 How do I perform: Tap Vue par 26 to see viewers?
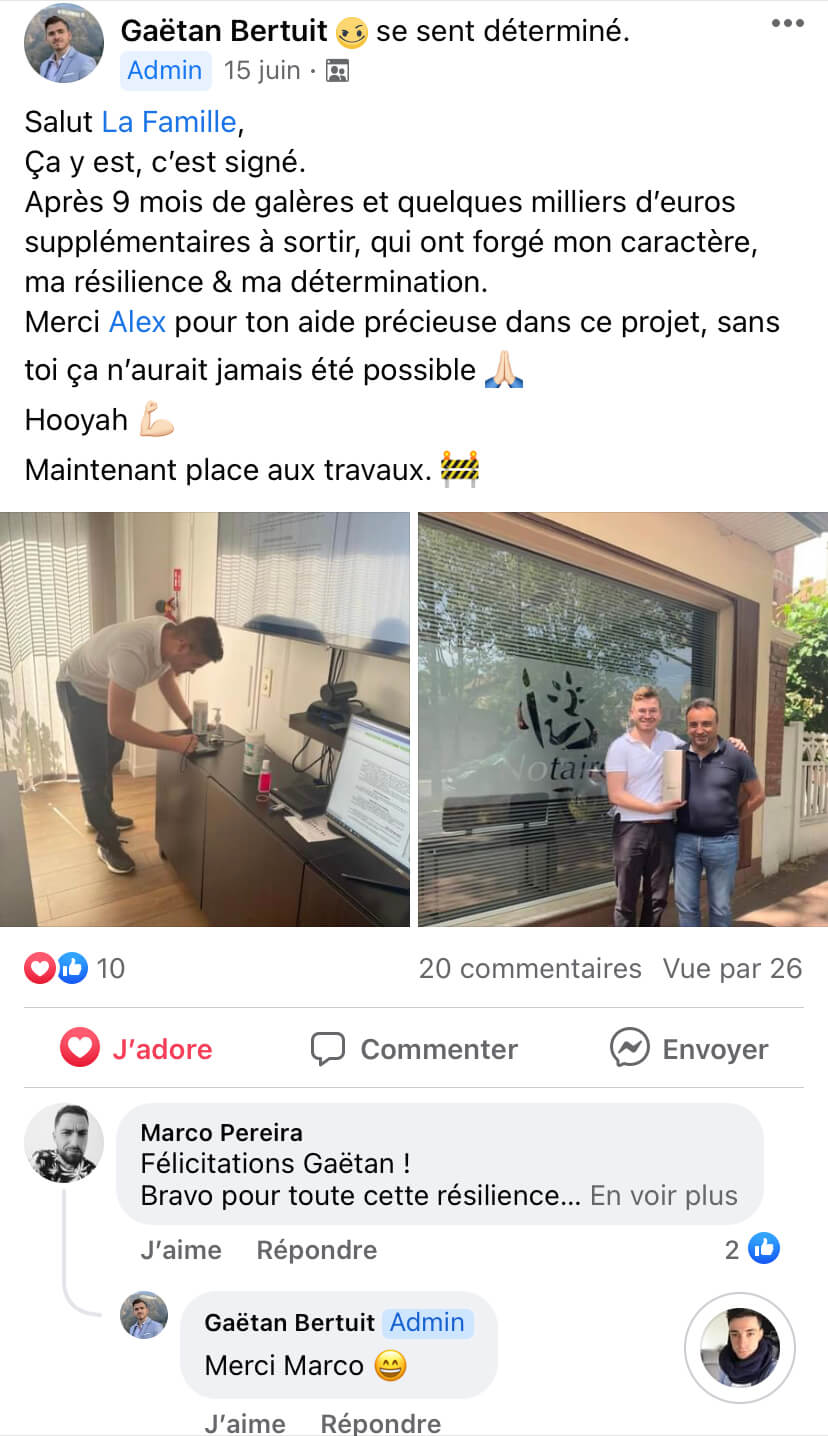[731, 968]
